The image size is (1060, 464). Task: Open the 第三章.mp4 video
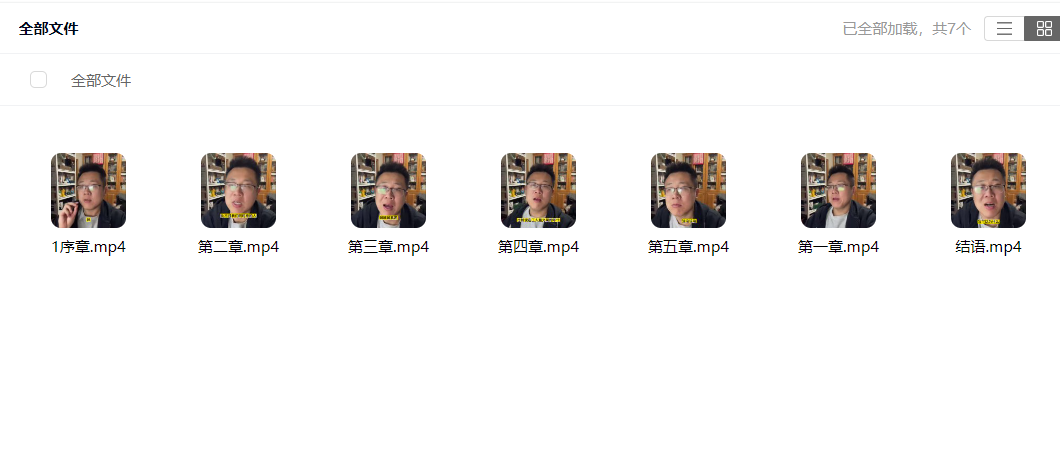coord(388,191)
